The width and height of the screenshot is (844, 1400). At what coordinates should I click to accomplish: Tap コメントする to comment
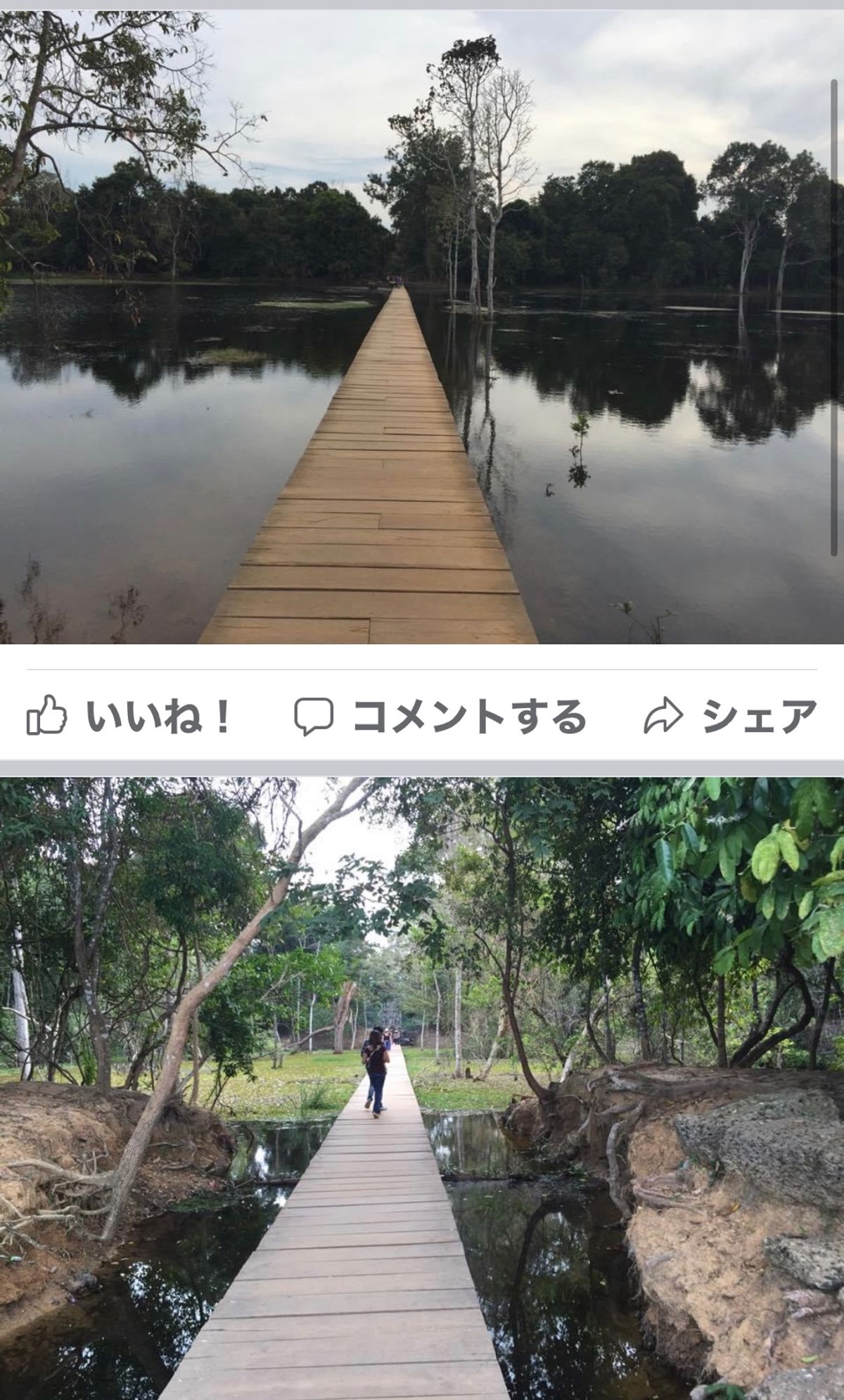pos(440,717)
